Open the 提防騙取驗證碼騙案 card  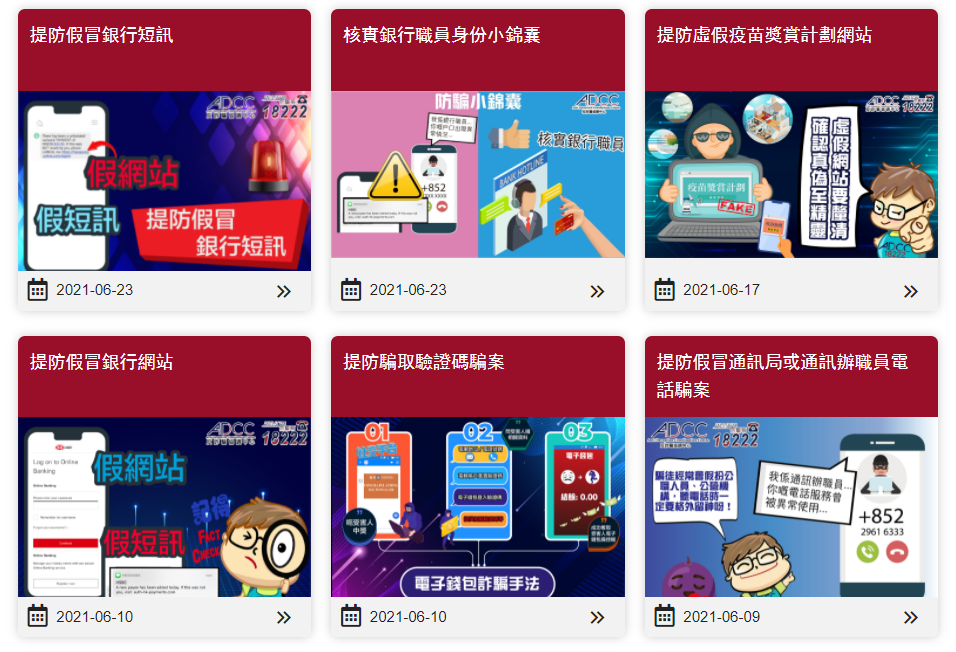tap(477, 506)
